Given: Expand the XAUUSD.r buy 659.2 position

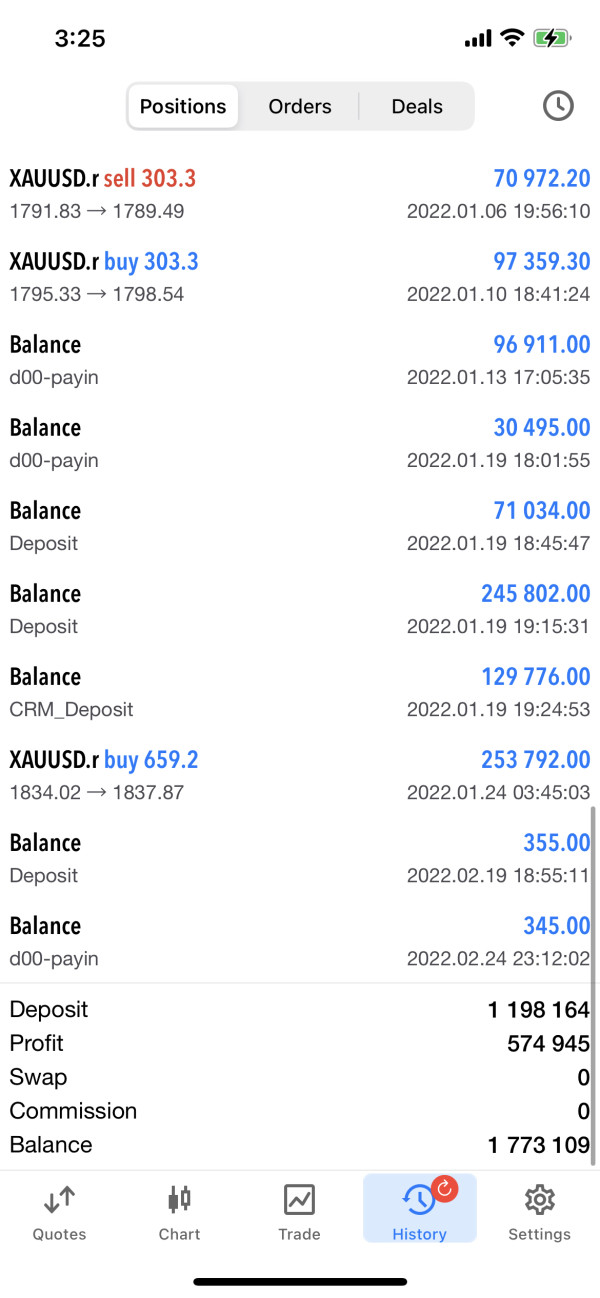Looking at the screenshot, I should click(300, 775).
